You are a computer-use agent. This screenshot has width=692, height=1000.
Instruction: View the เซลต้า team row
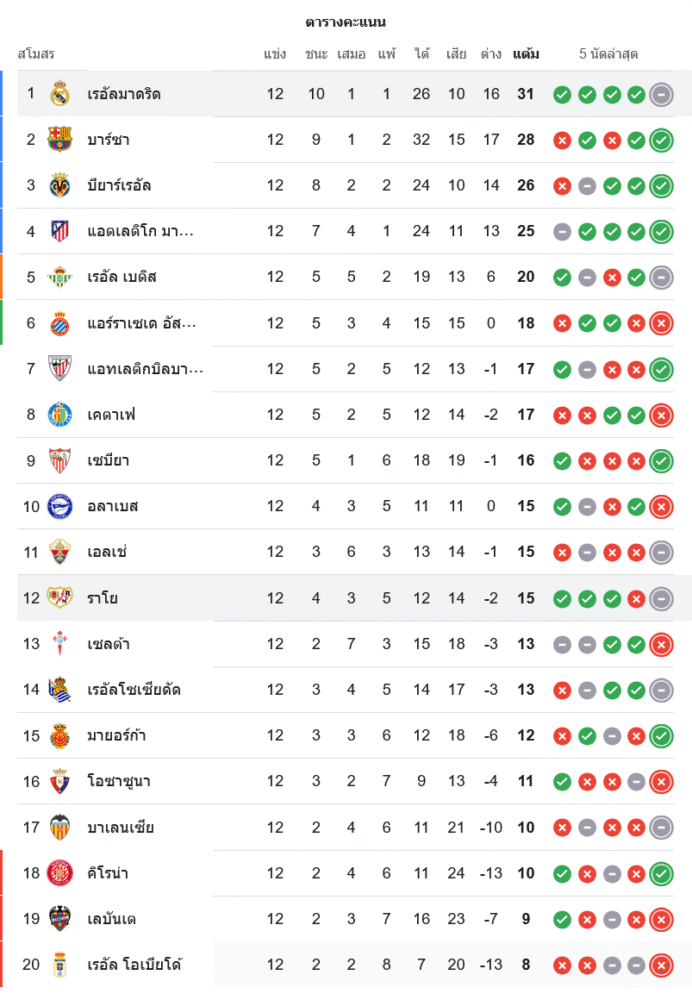pos(108,644)
